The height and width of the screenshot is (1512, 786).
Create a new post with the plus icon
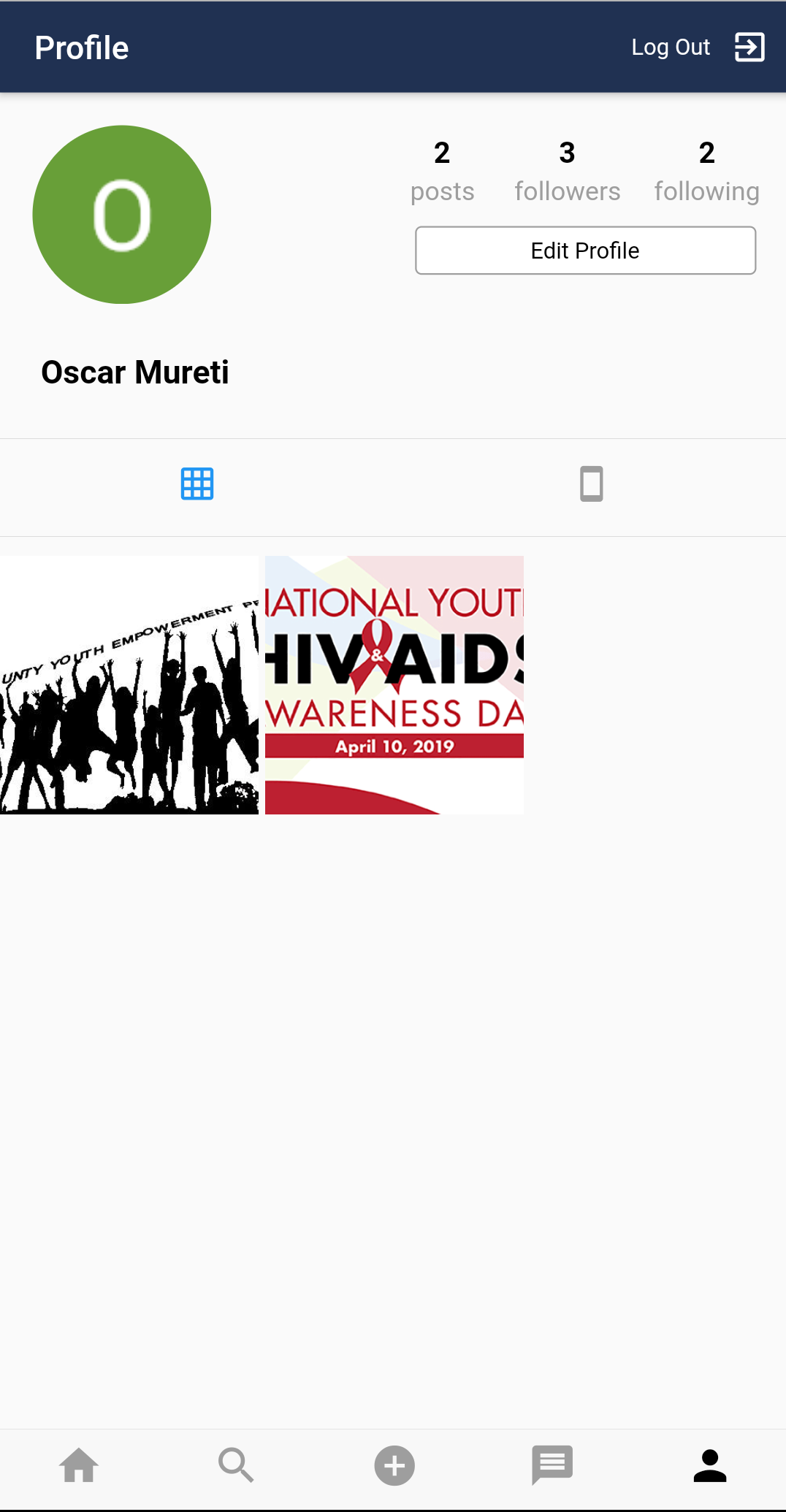[394, 1465]
